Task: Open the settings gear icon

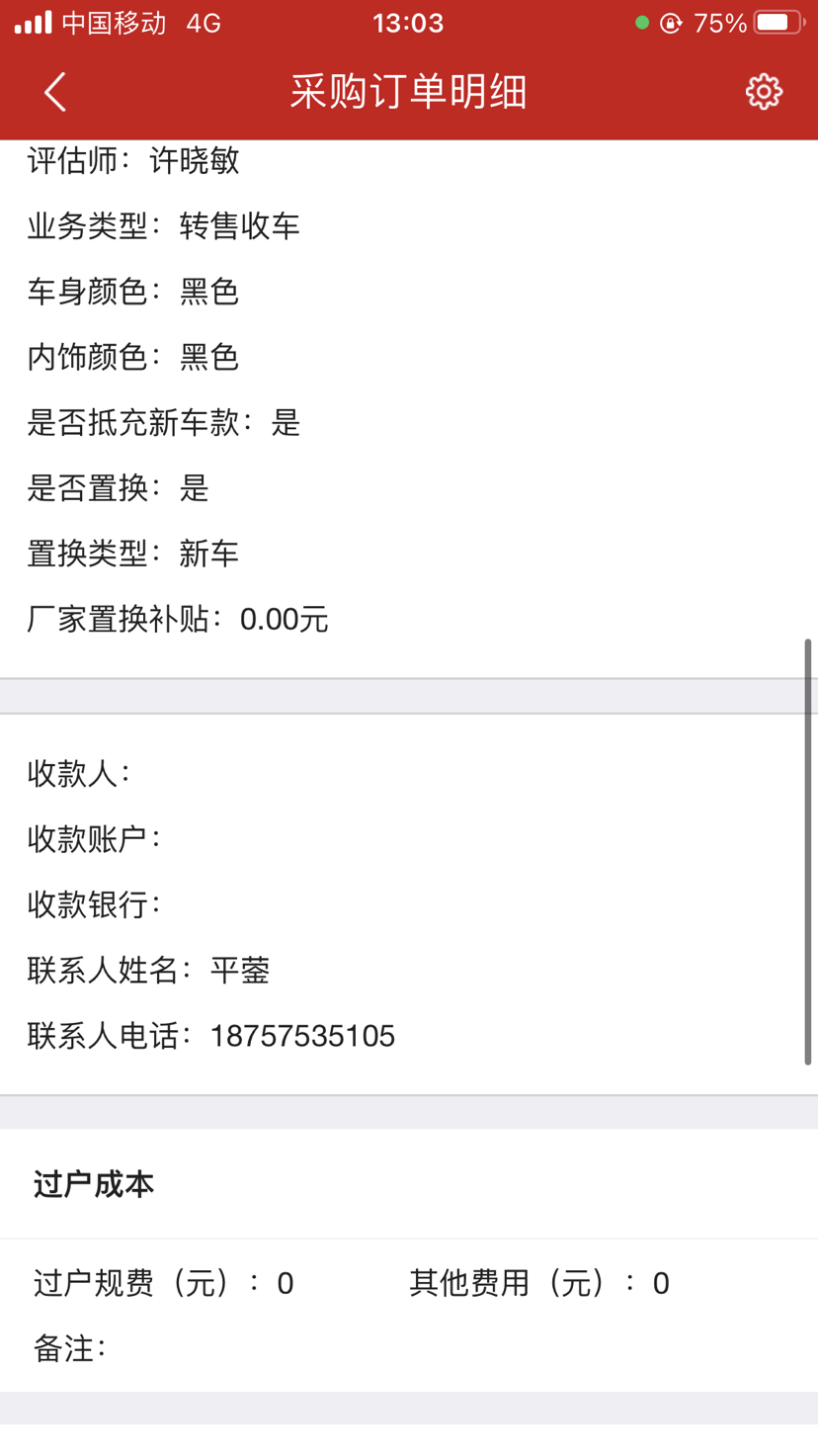Action: click(764, 92)
